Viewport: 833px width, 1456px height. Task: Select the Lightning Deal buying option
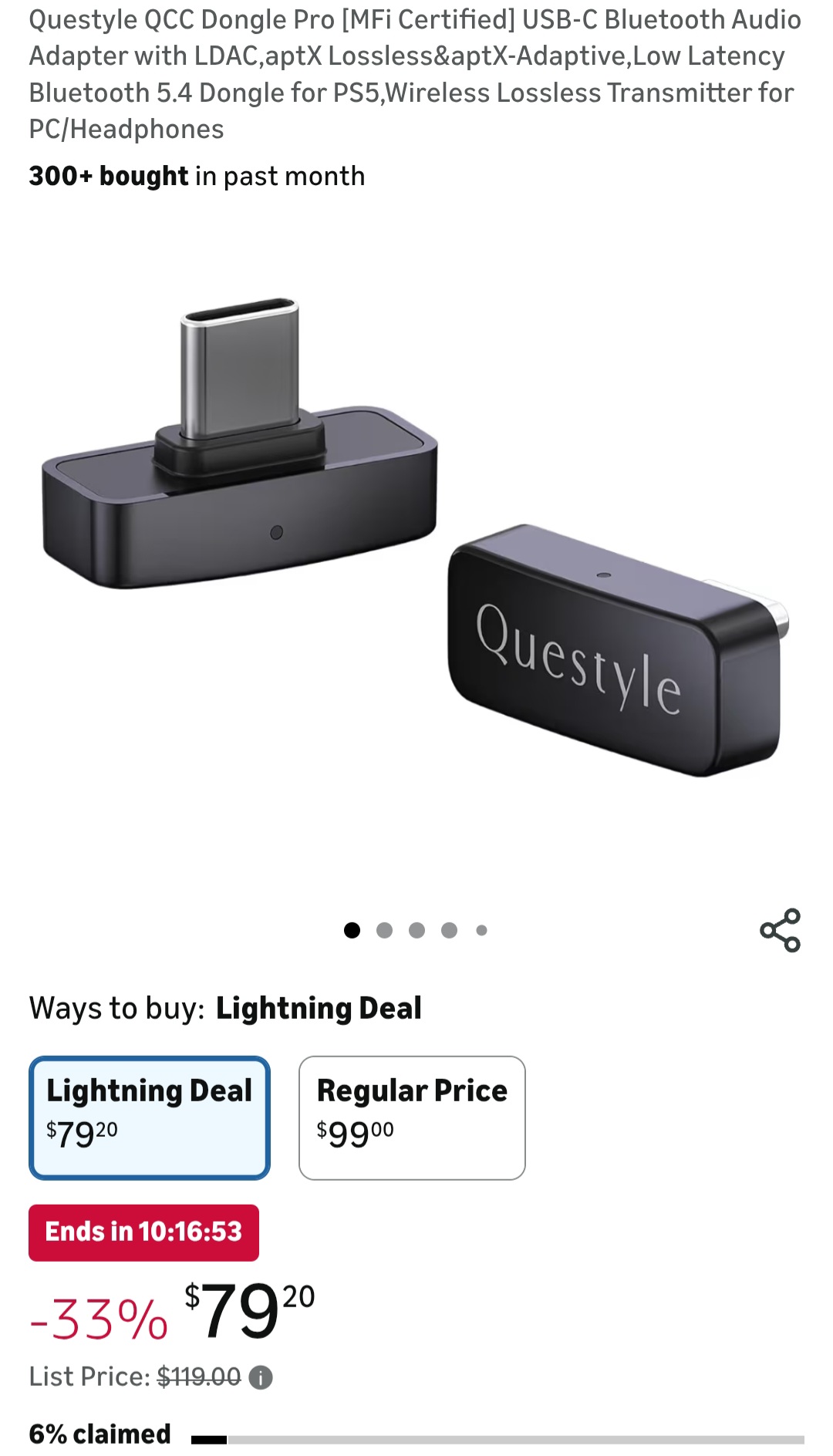[150, 1117]
